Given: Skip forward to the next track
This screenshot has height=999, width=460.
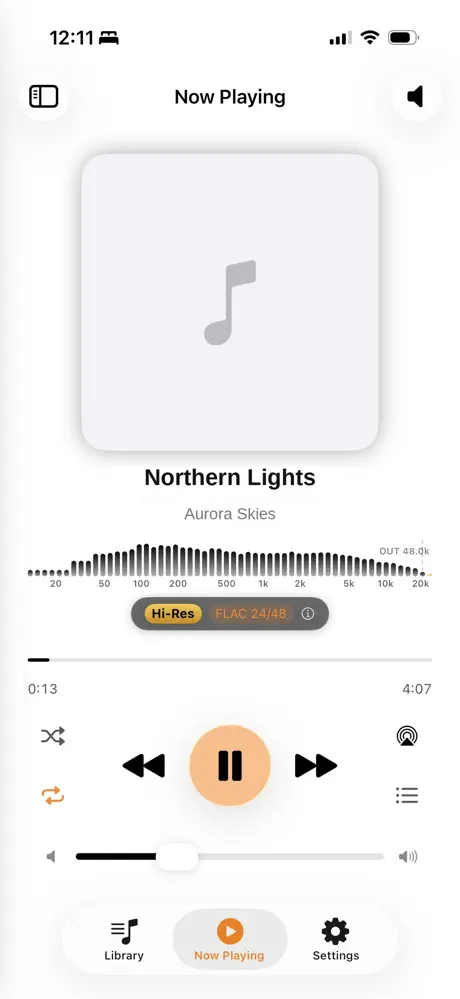Looking at the screenshot, I should (316, 765).
